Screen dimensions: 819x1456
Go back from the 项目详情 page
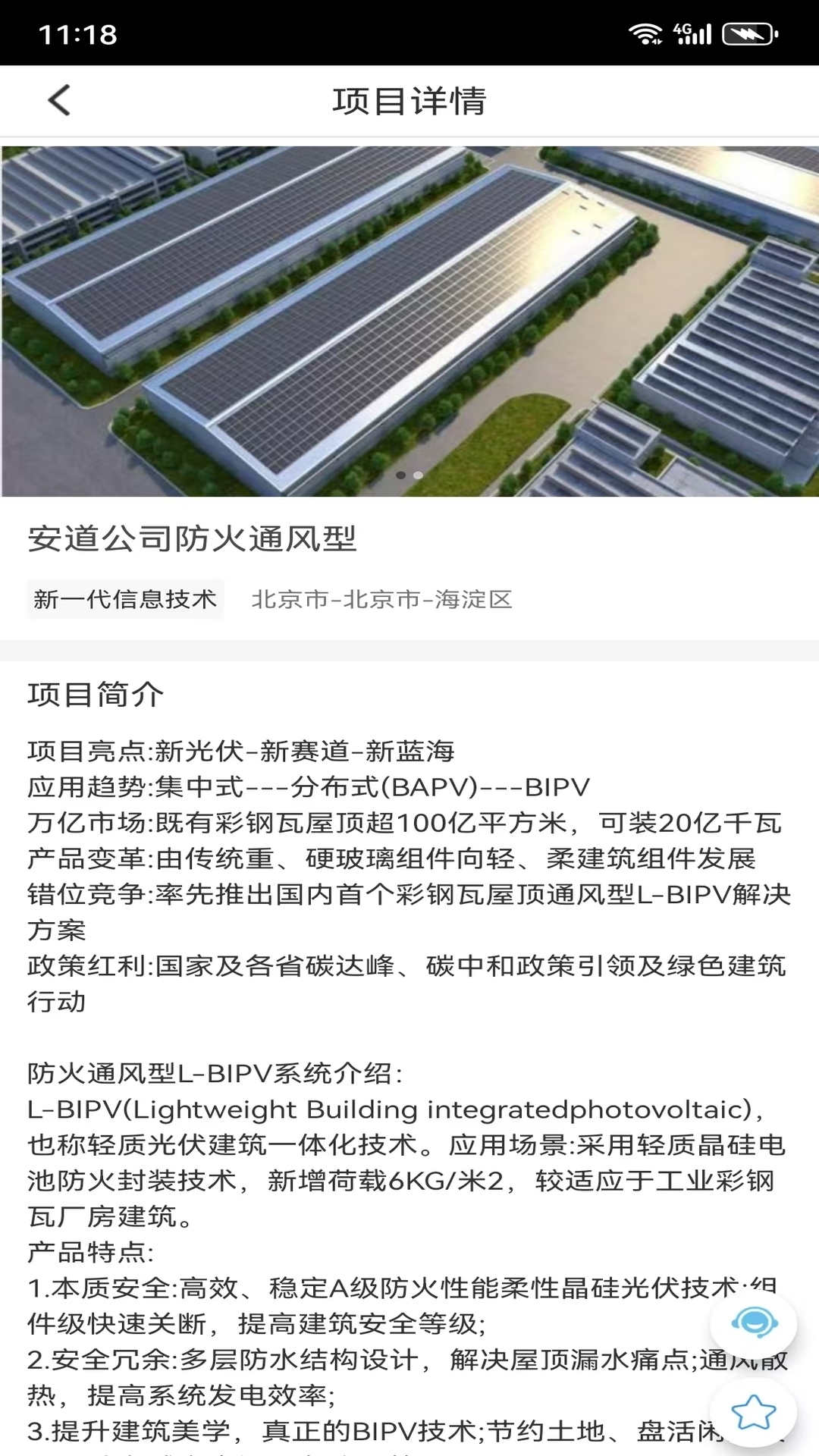59,100
